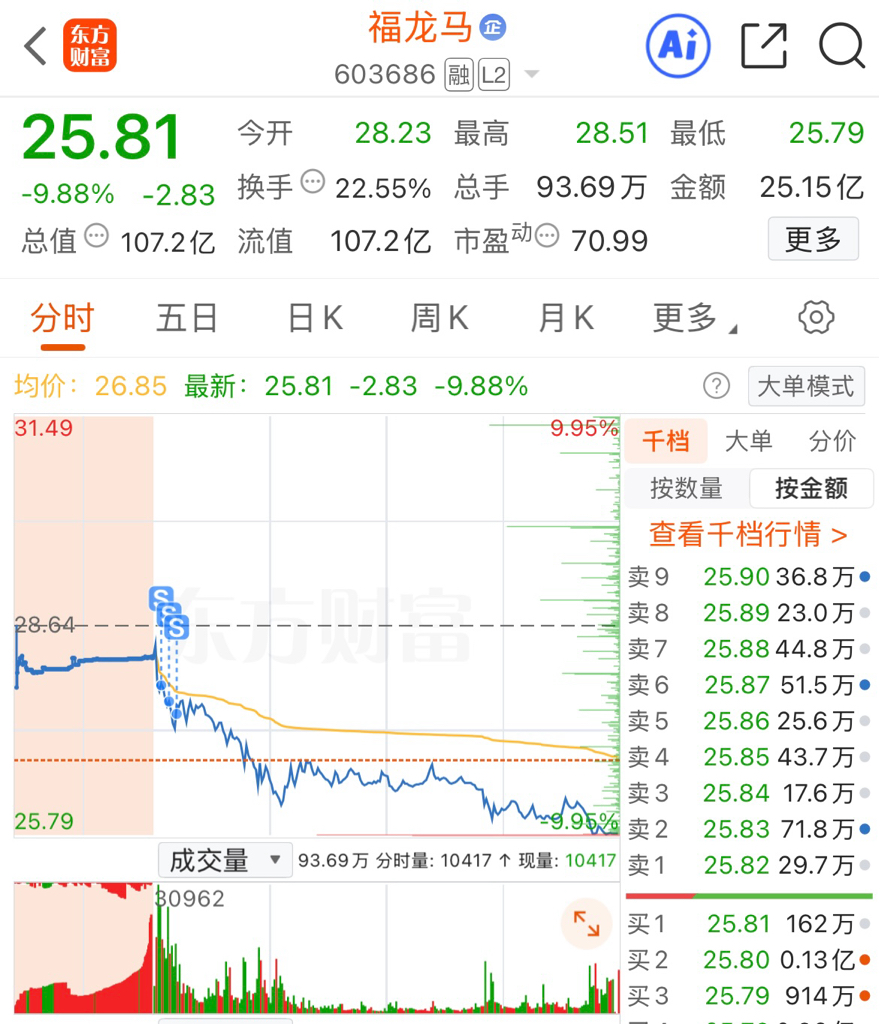Open stock search
The width and height of the screenshot is (880, 1024).
pyautogui.click(x=841, y=46)
